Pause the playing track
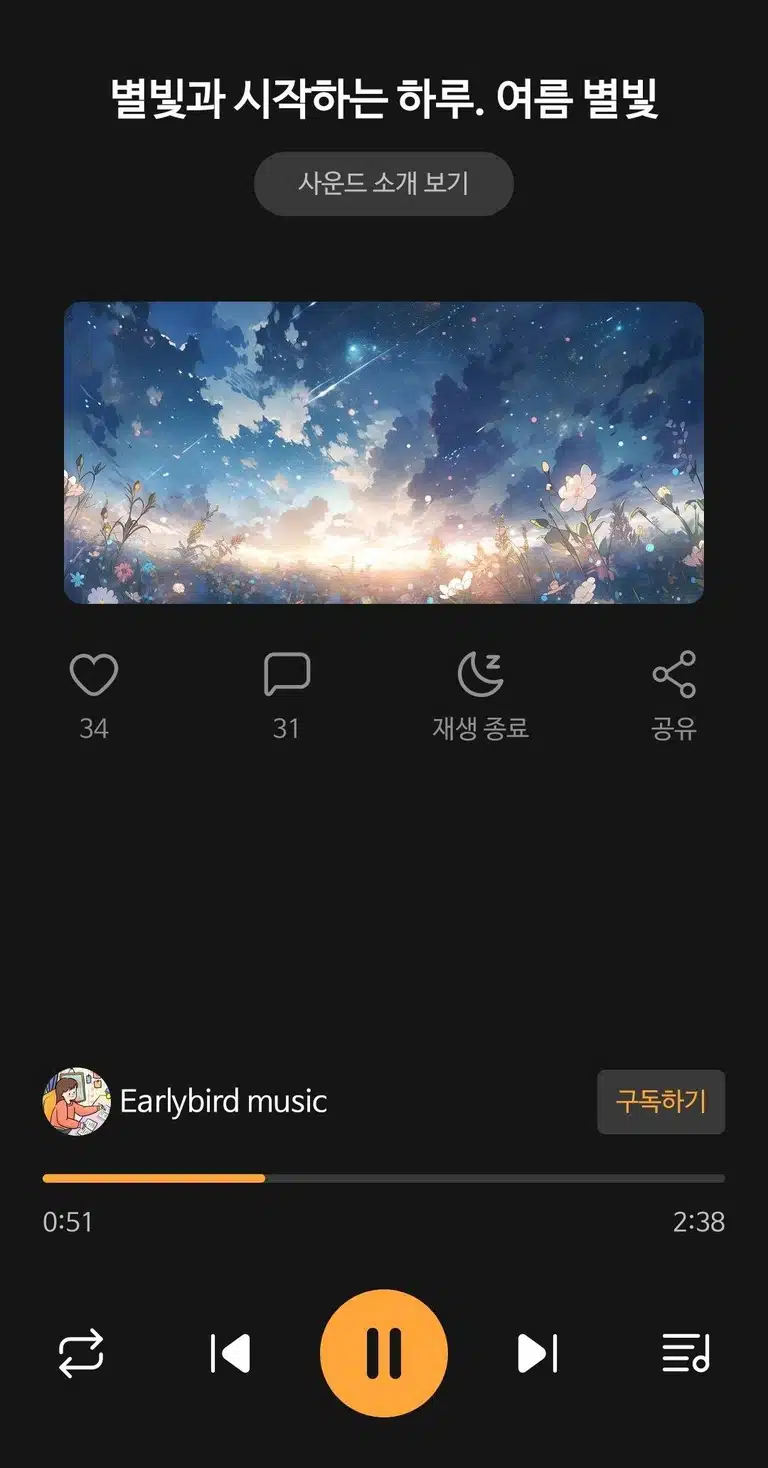Viewport: 768px width, 1468px height. [384, 1353]
